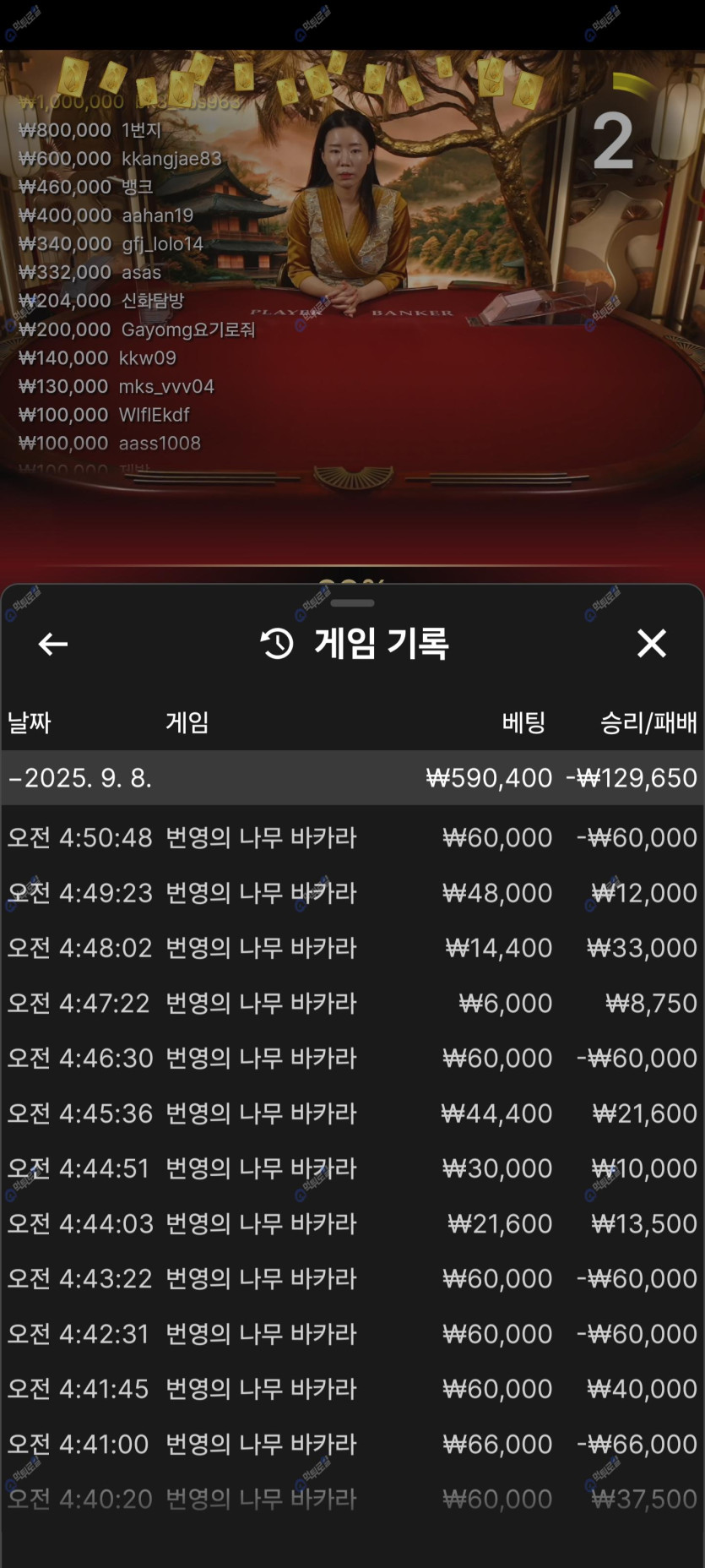Tap the sheet drag handle above 게임 기록
This screenshot has height=1568, width=705.
[x=352, y=603]
